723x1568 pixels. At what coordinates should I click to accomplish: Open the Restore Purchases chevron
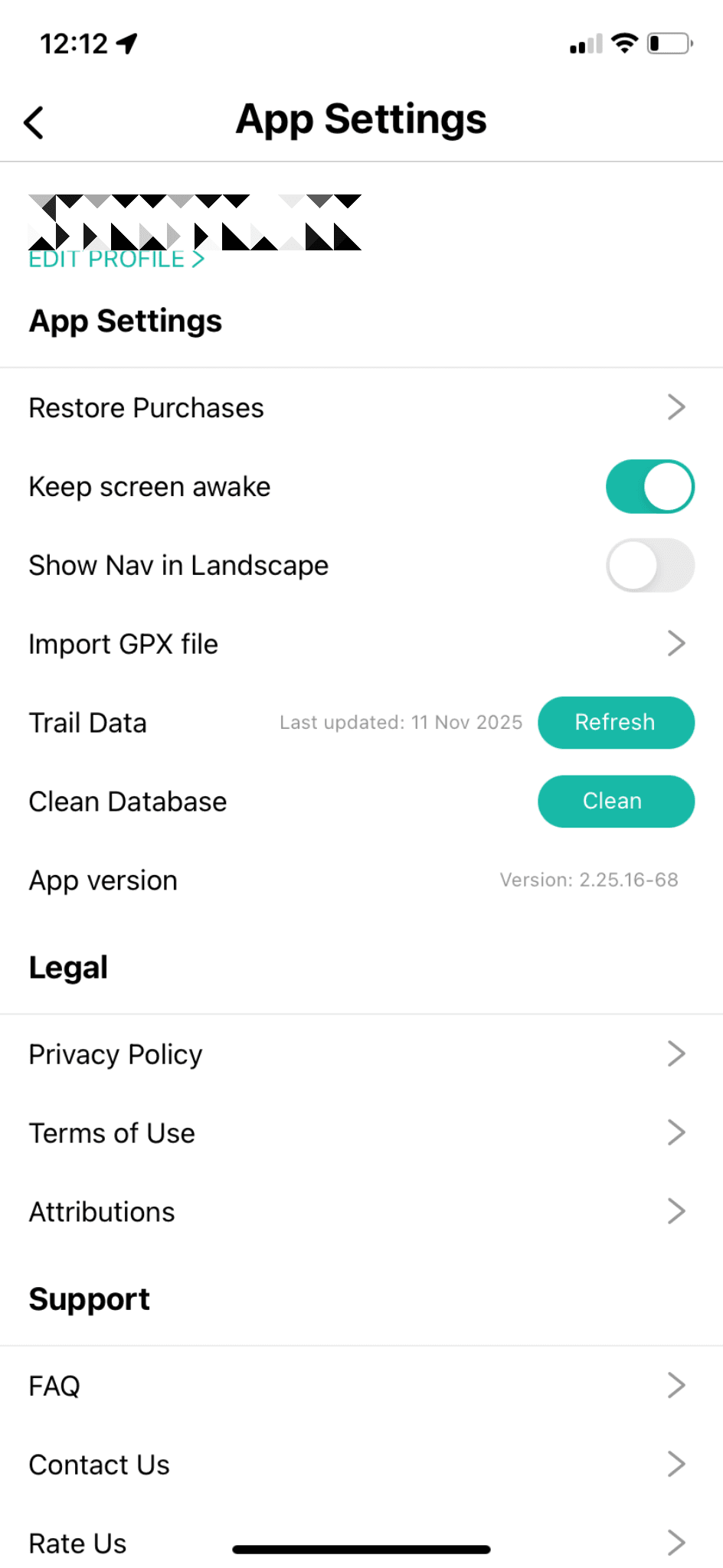(676, 407)
